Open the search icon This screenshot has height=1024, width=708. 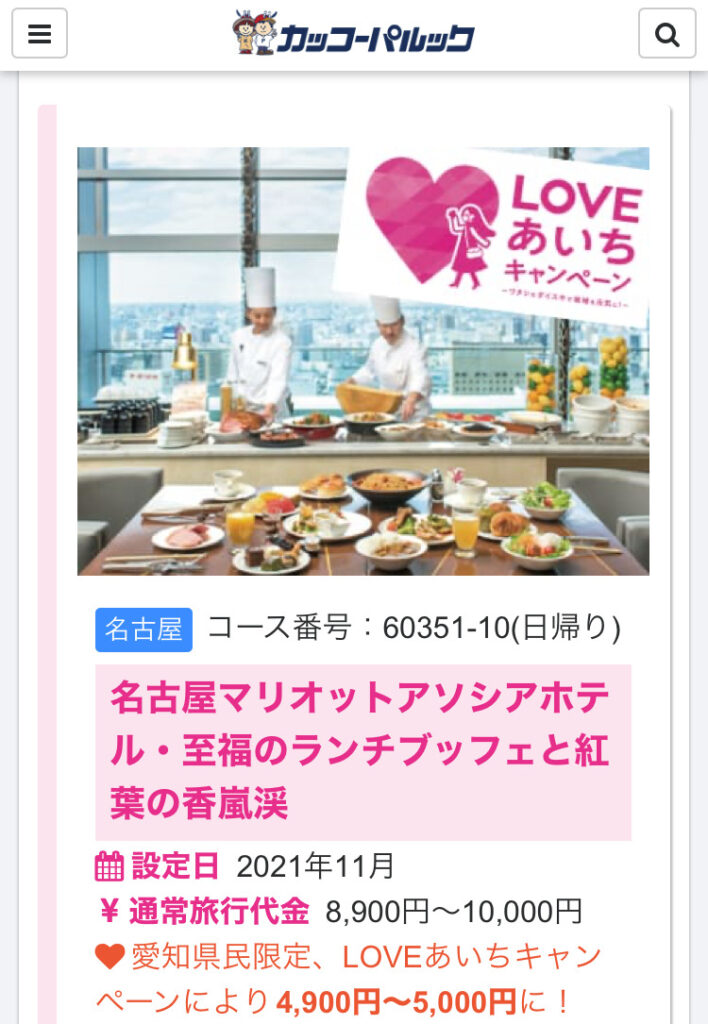[666, 34]
